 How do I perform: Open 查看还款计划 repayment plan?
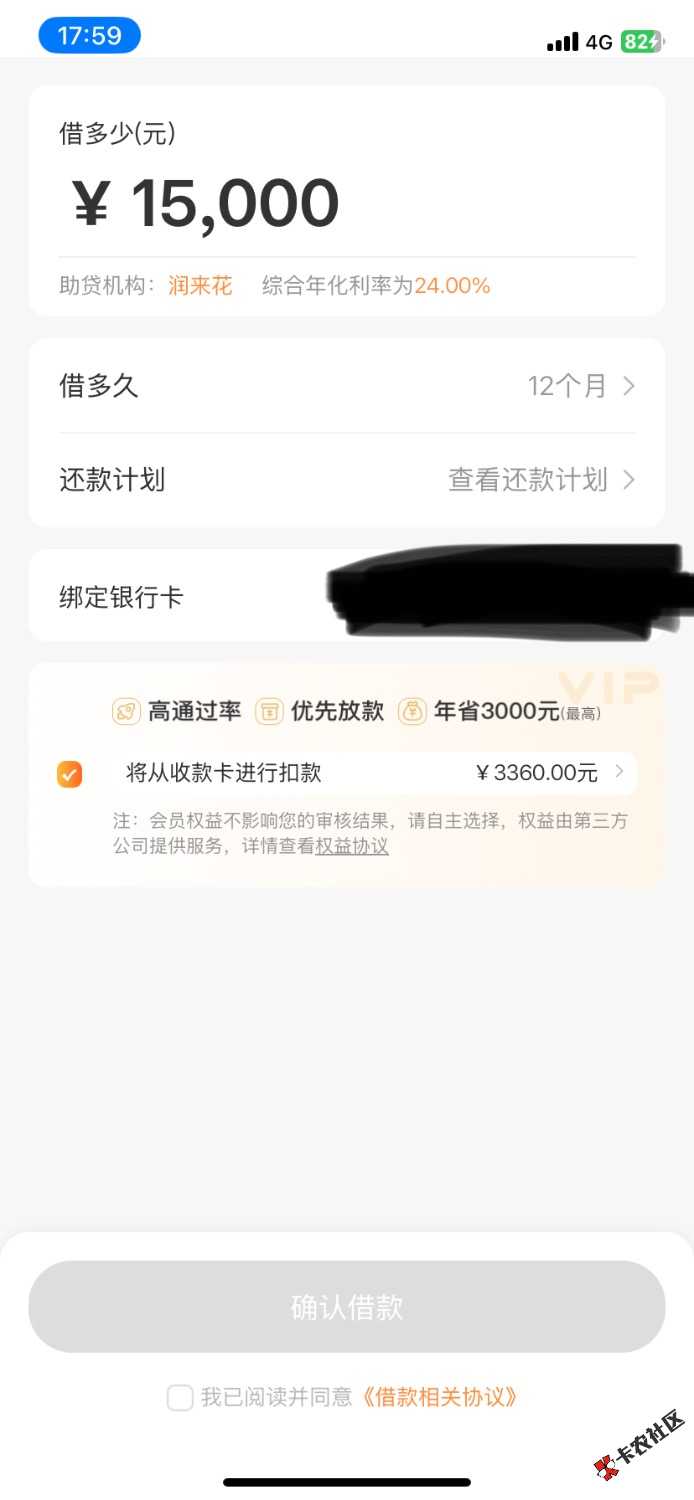pos(540,480)
